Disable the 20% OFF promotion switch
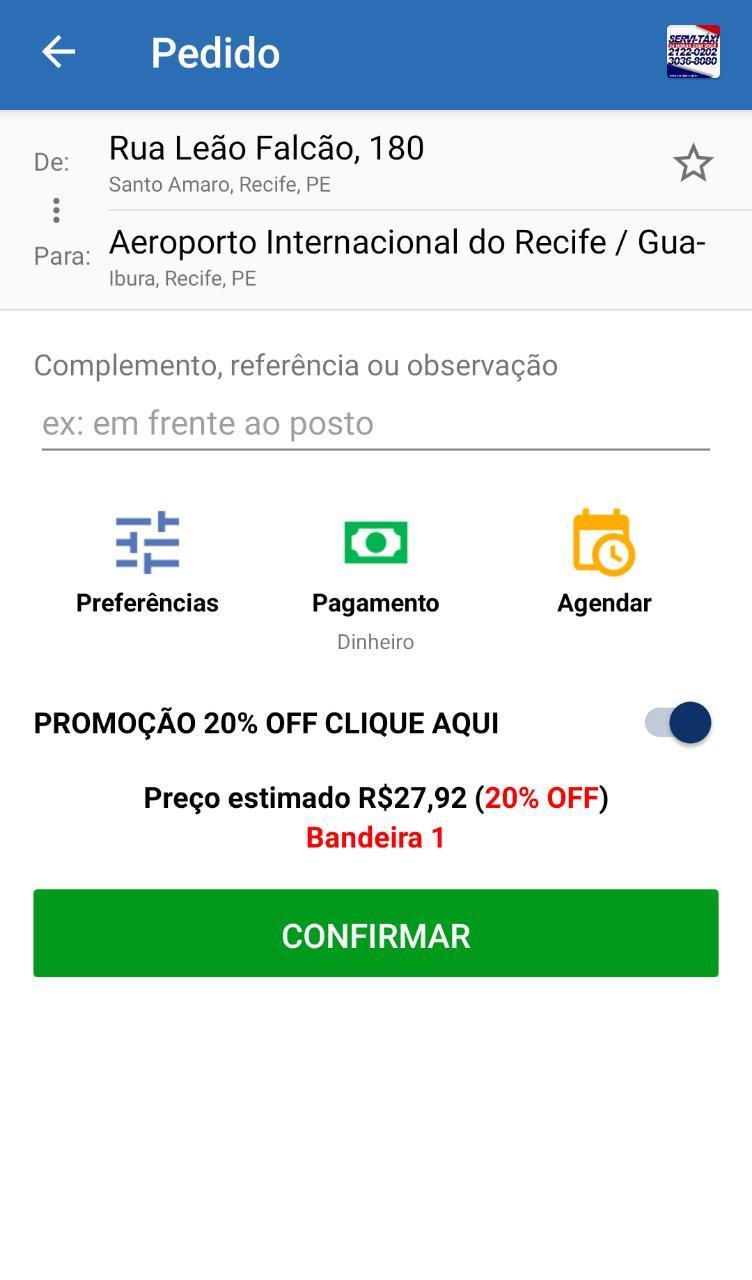This screenshot has height=1280, width=752. pyautogui.click(x=678, y=723)
